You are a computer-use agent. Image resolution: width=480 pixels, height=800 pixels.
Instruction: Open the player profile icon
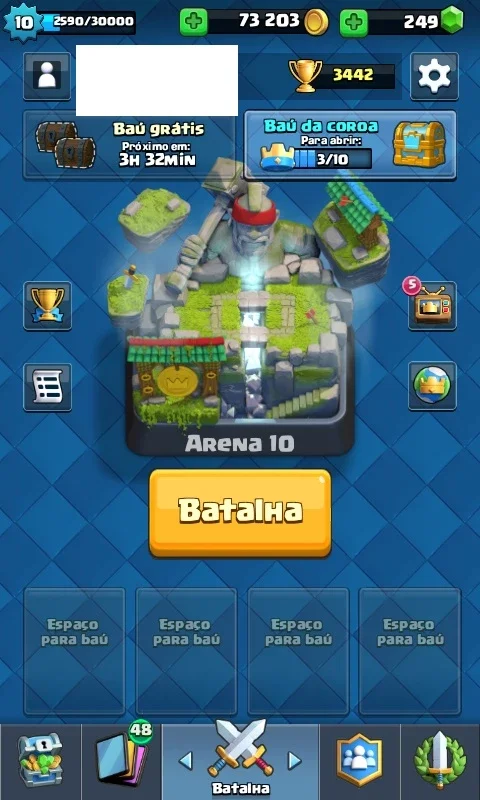[x=47, y=76]
